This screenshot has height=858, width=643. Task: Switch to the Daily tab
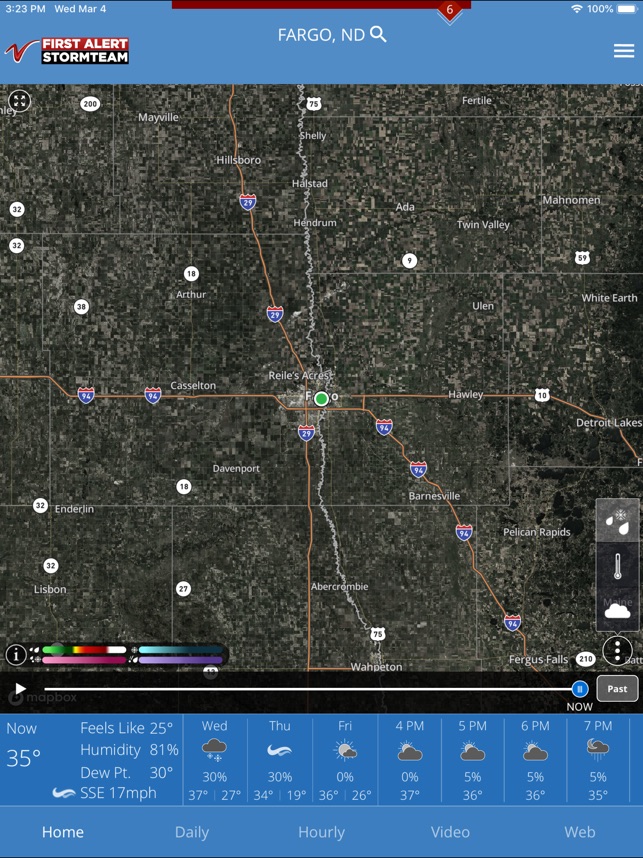[192, 832]
